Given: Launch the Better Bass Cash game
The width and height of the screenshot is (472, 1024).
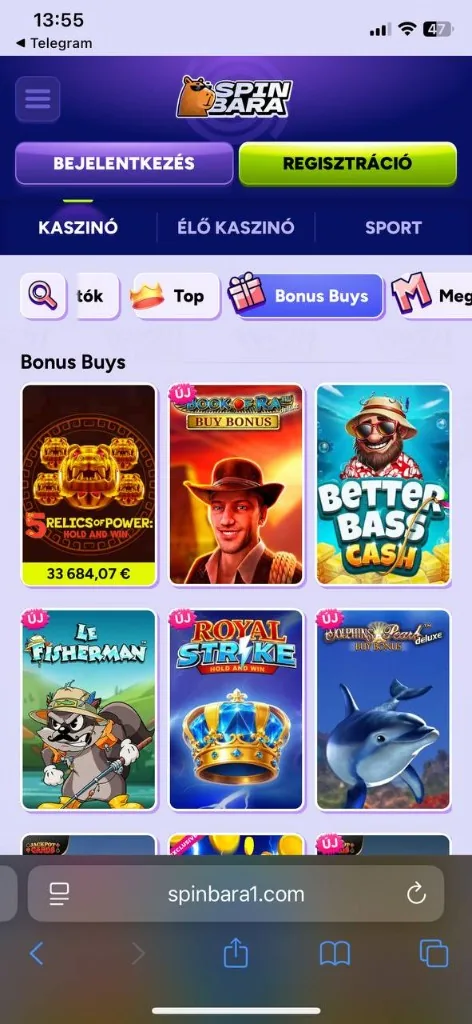Looking at the screenshot, I should click(384, 485).
